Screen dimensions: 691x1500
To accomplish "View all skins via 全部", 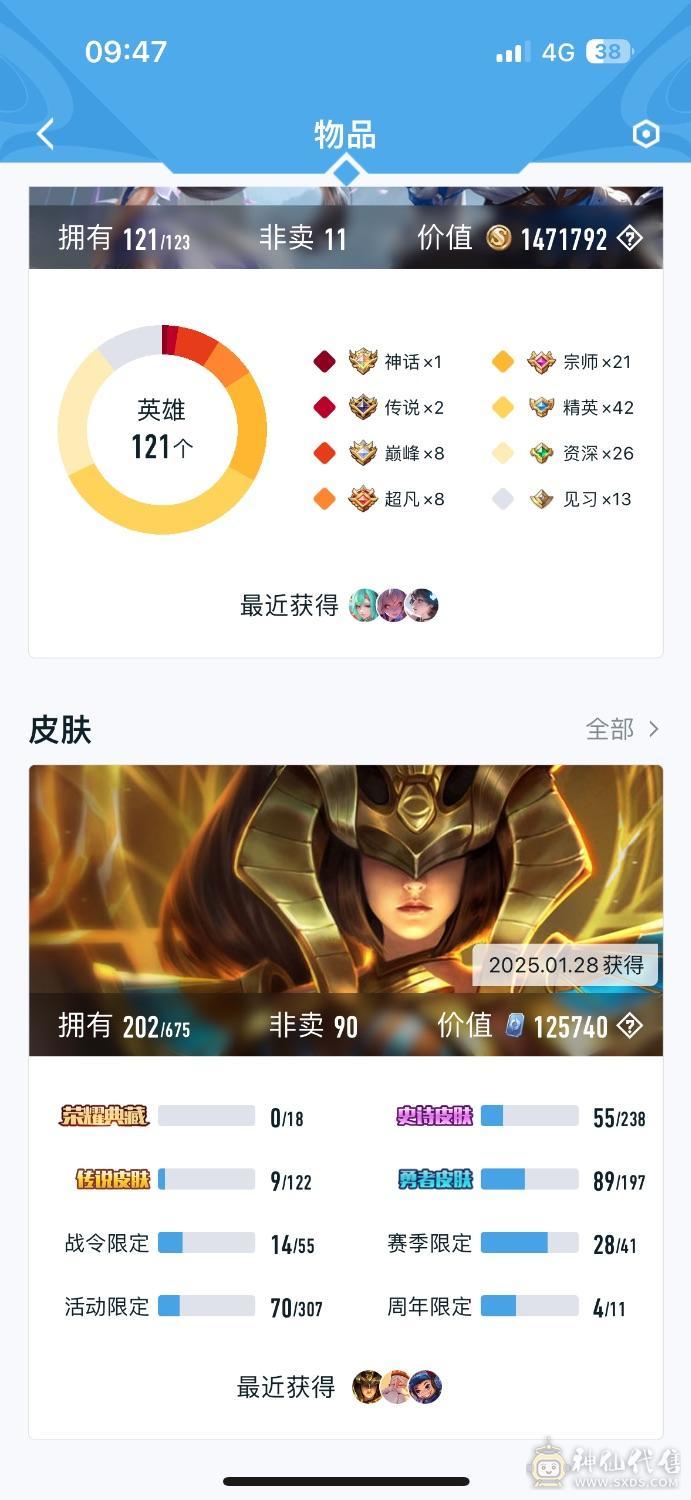I will pyautogui.click(x=622, y=729).
